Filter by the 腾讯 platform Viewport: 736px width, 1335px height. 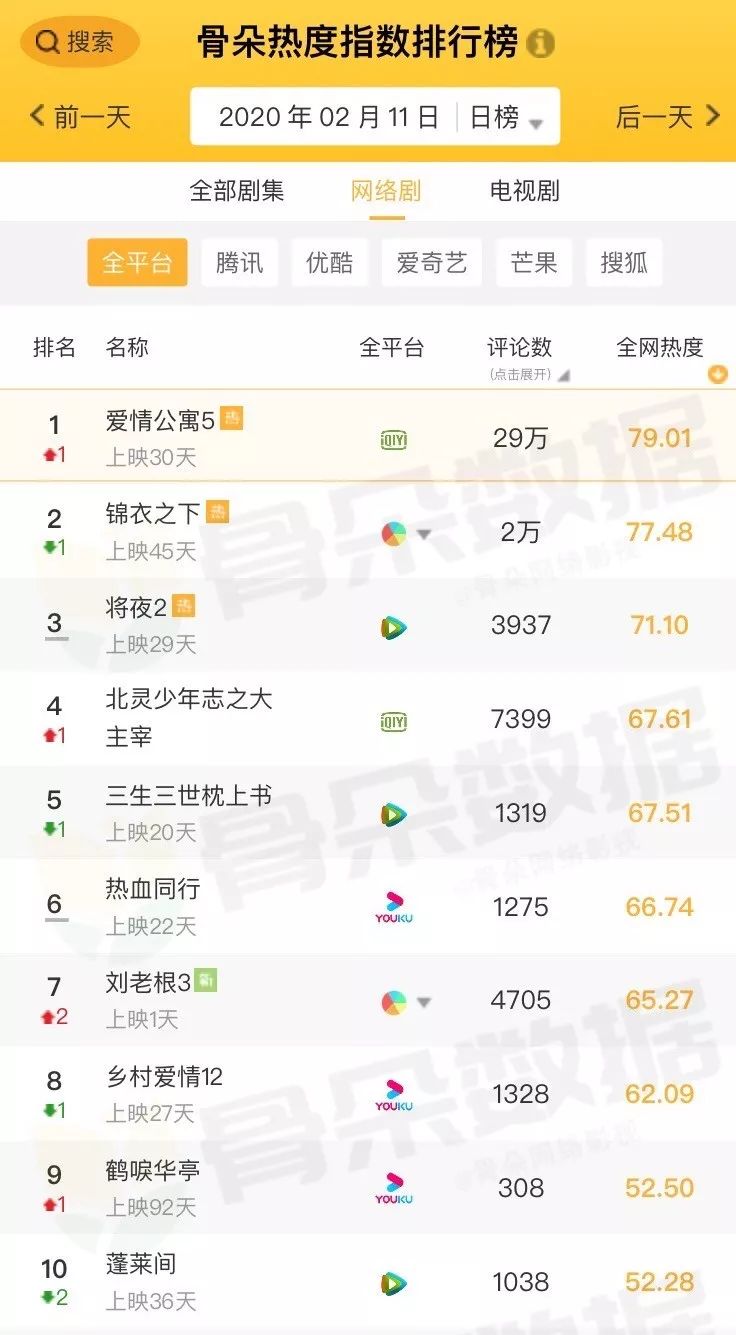pyautogui.click(x=240, y=262)
